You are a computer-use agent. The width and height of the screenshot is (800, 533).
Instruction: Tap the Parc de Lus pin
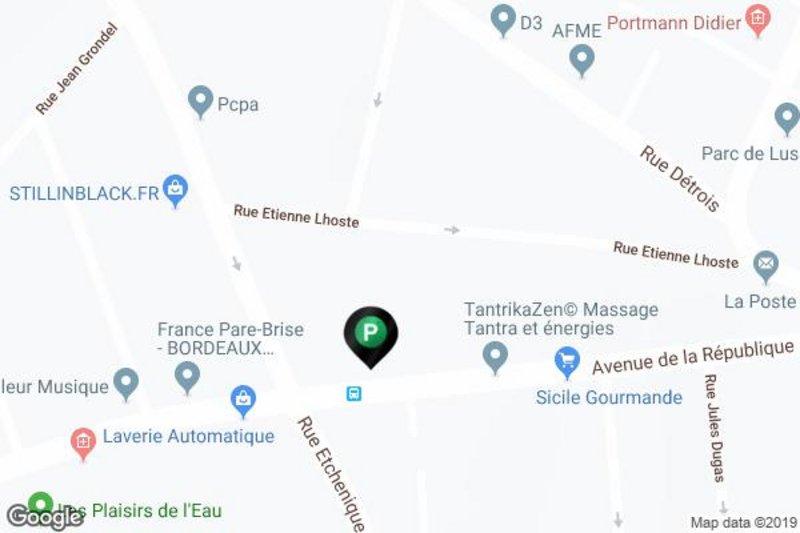point(787,120)
